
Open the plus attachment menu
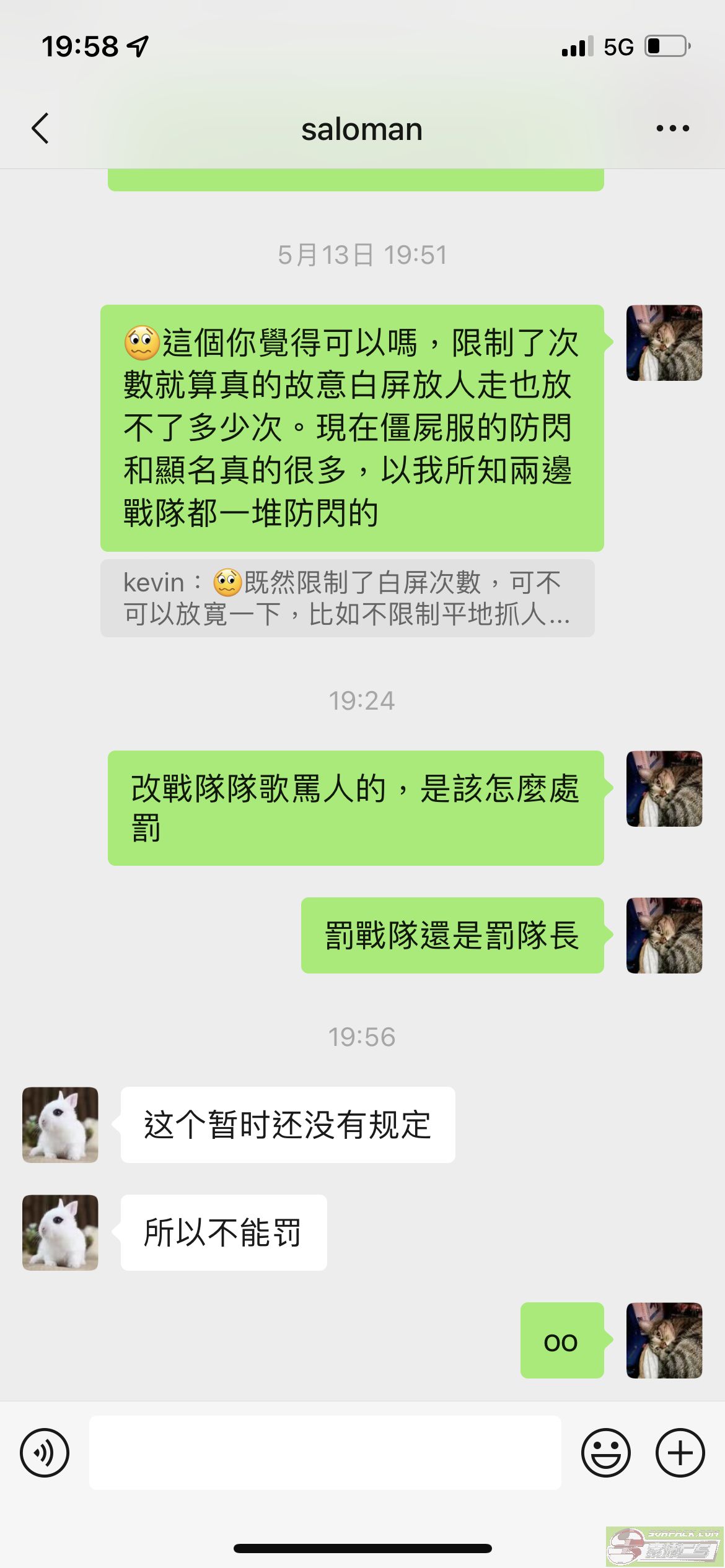[x=680, y=1453]
